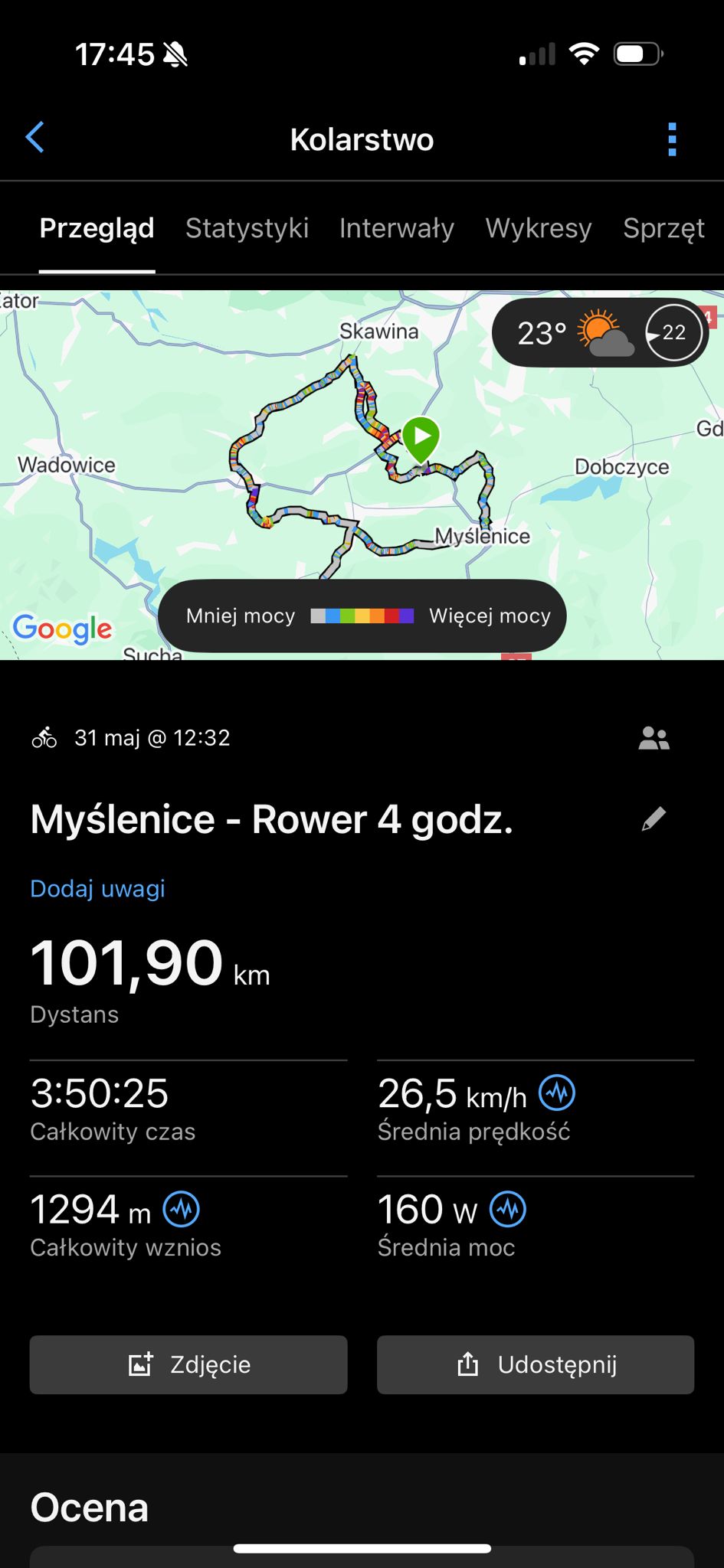724x1568 pixels.
Task: Open the info icon next to average speed
Action: (557, 1093)
